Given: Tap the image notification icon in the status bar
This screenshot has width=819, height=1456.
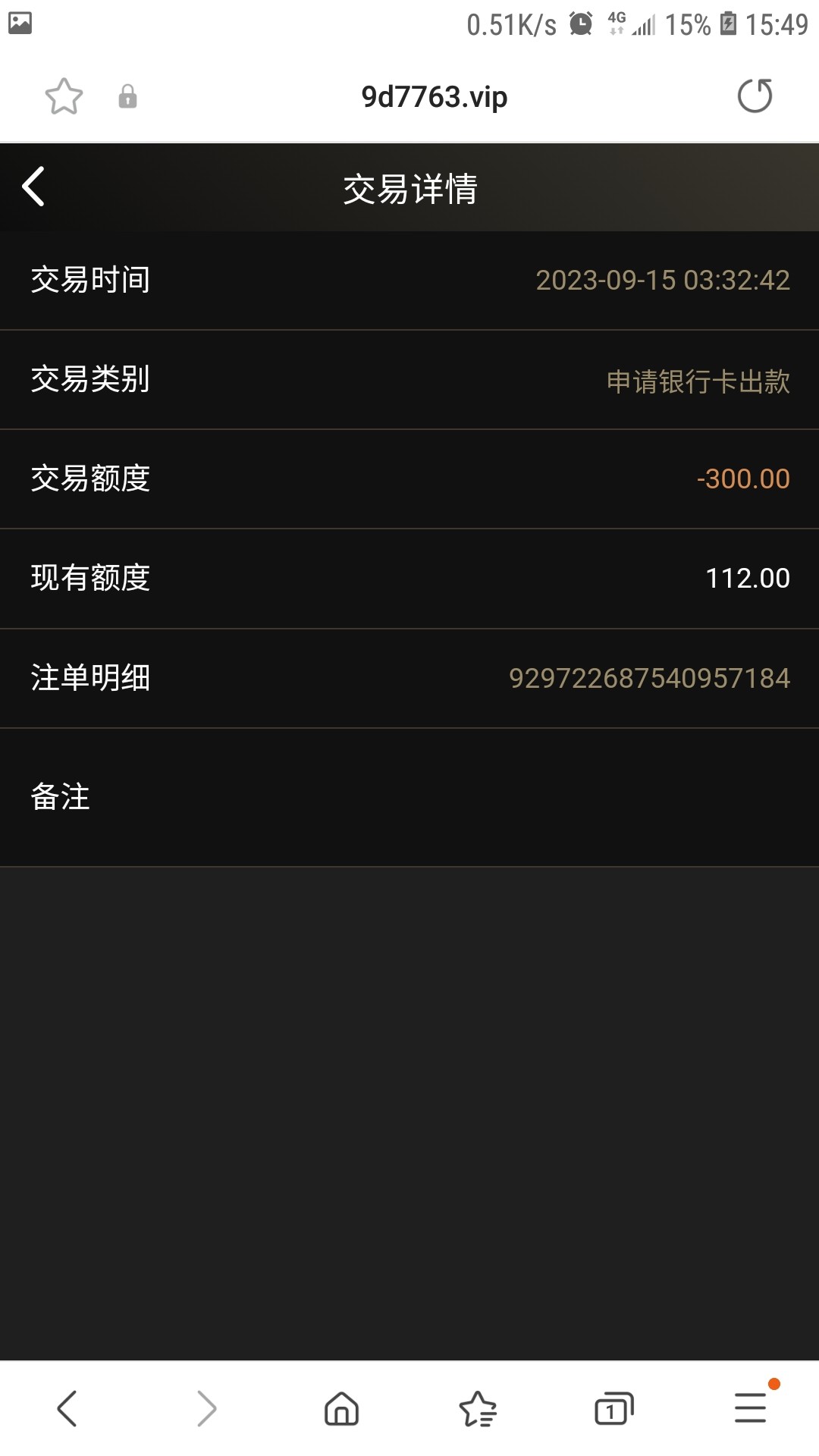Looking at the screenshot, I should 20,20.
